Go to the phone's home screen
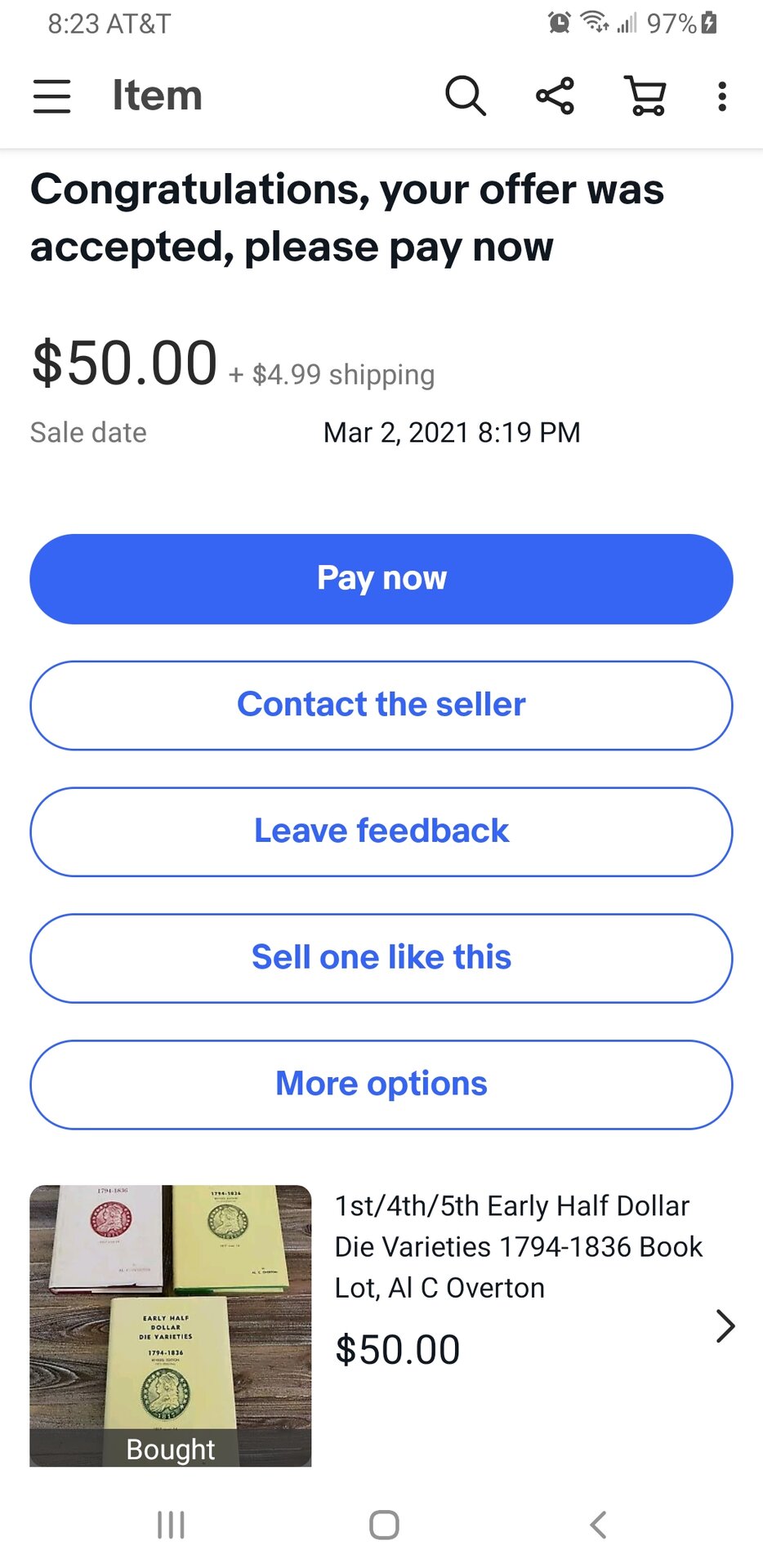 click(x=384, y=1524)
